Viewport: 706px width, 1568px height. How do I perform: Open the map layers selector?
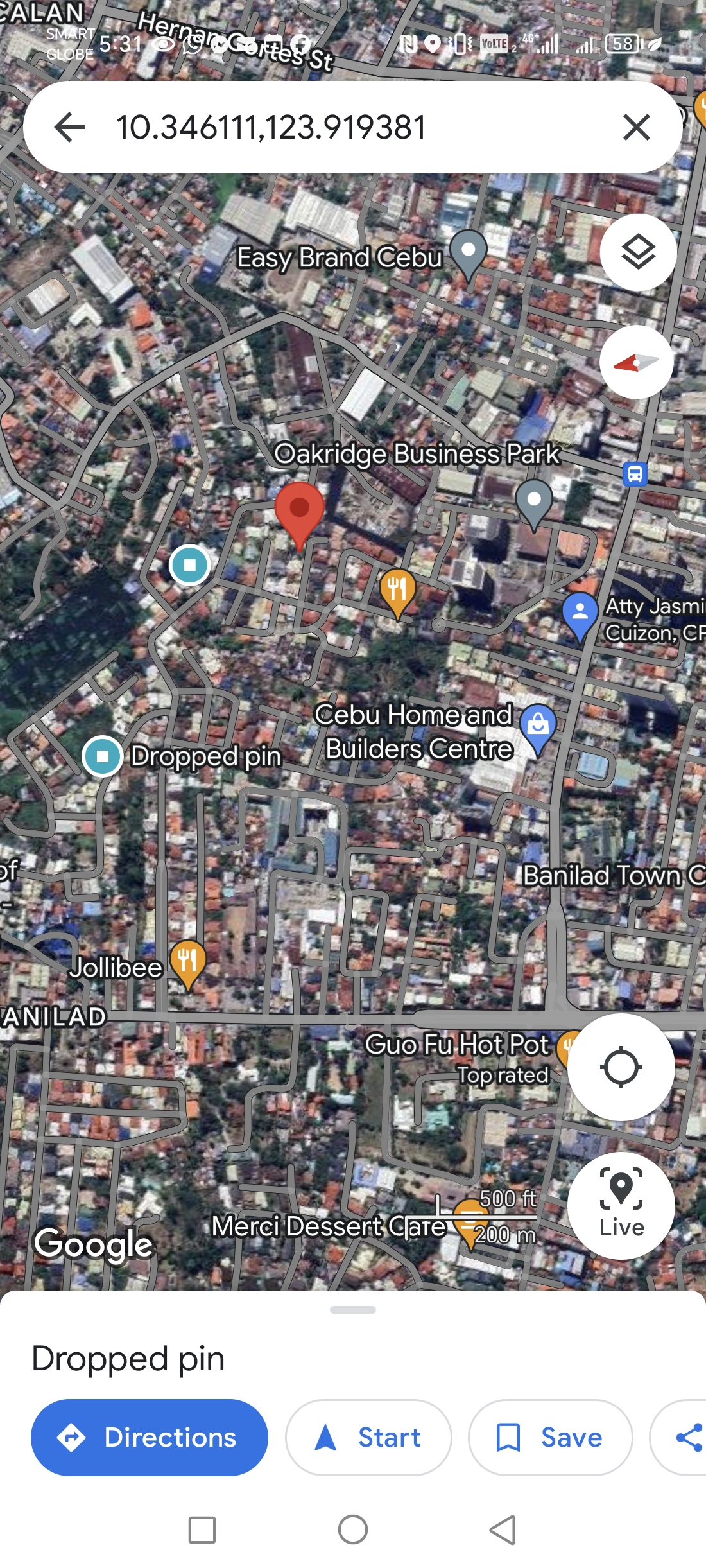click(x=638, y=252)
